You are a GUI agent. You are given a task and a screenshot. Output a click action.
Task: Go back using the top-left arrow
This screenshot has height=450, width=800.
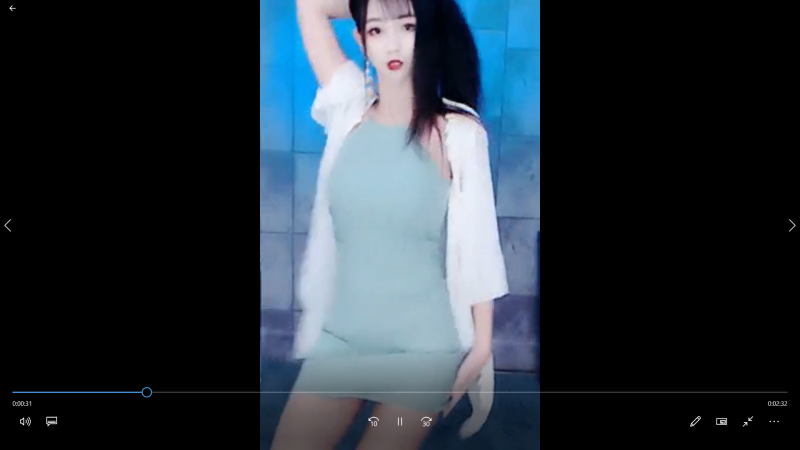point(12,8)
